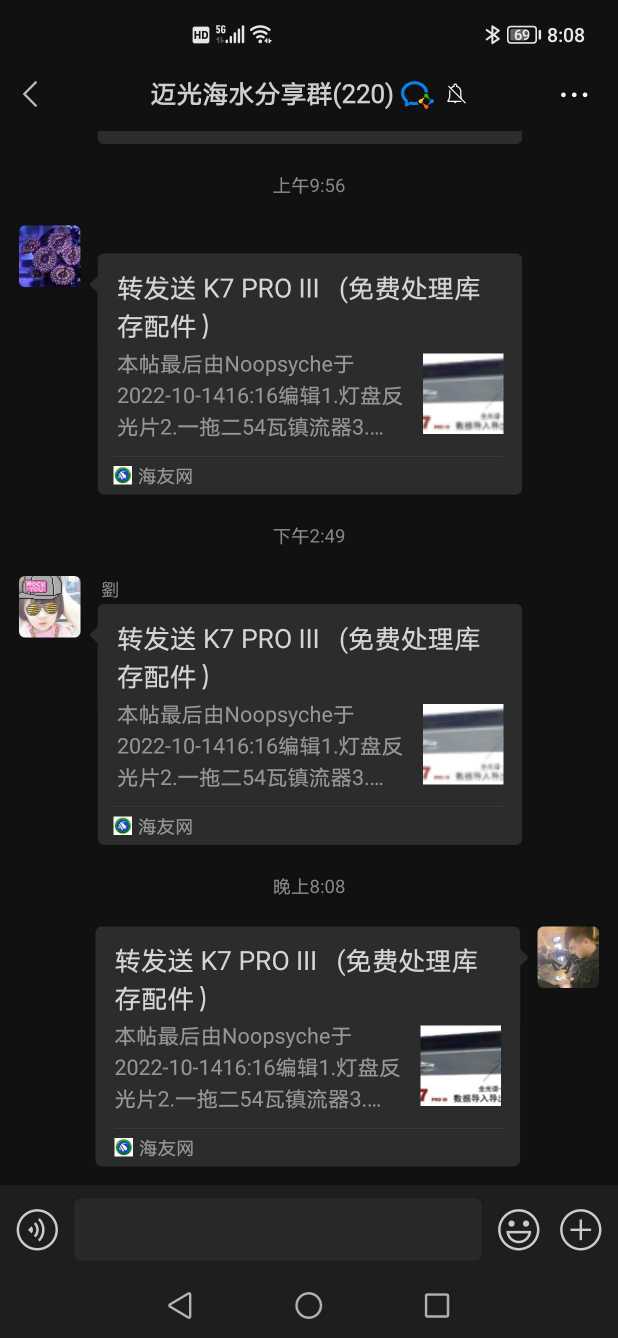The image size is (618, 1338).
Task: Open shared post sent at 晚上8:08
Action: (307, 1045)
